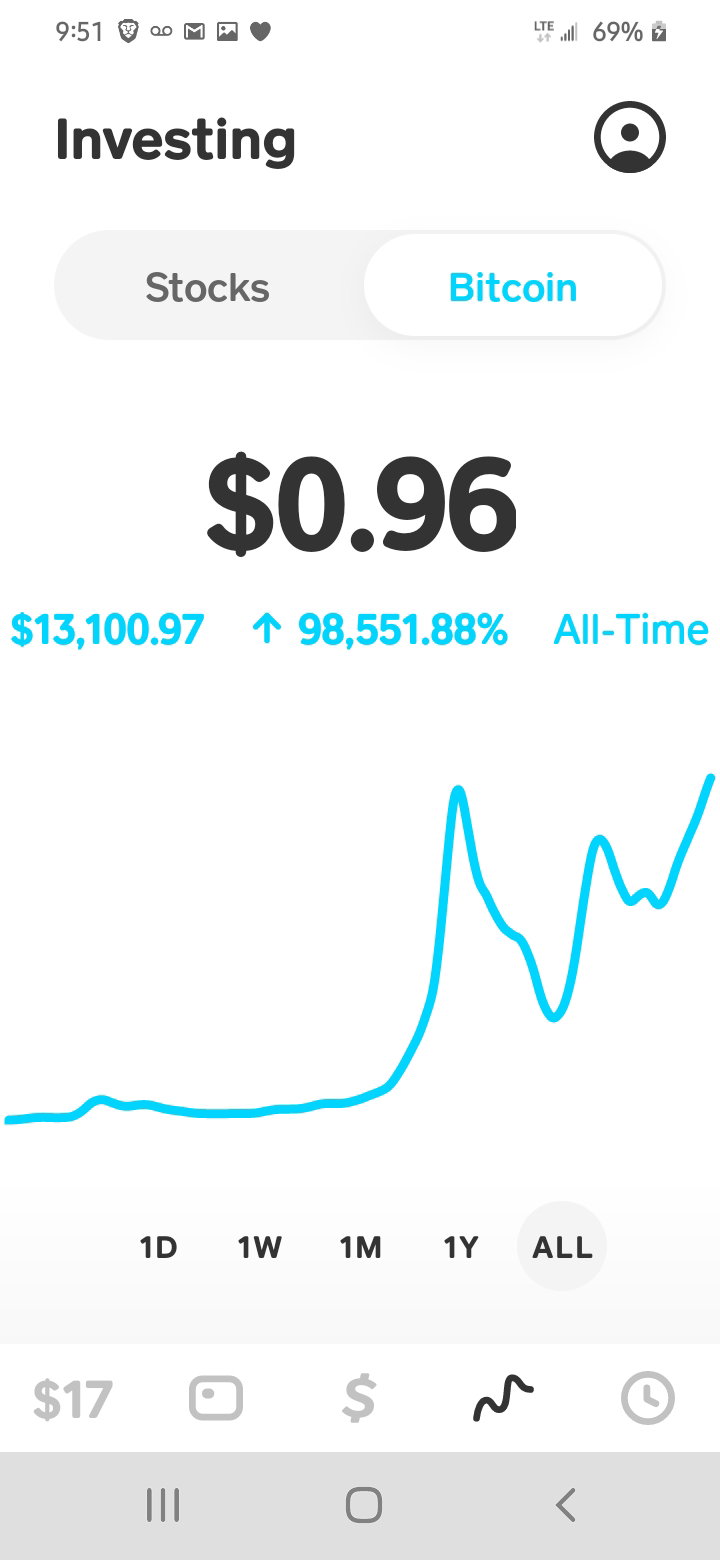This screenshot has height=1560, width=720.
Task: Select the 1W time range
Action: tap(260, 1247)
